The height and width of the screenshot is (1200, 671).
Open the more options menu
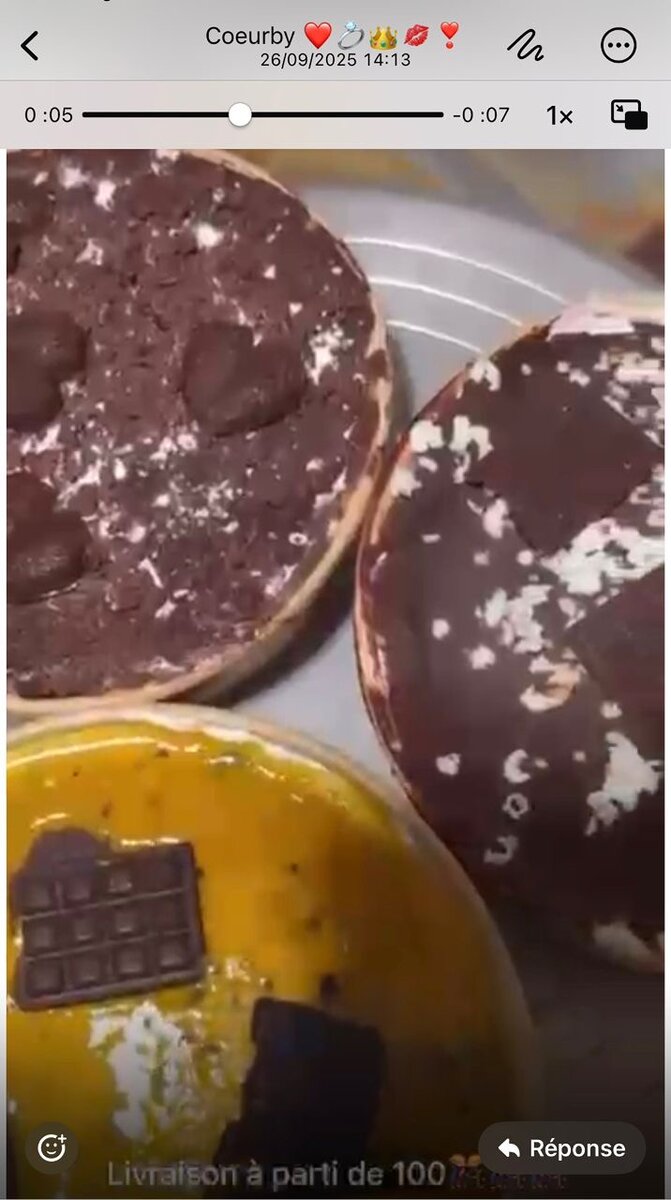click(x=618, y=44)
